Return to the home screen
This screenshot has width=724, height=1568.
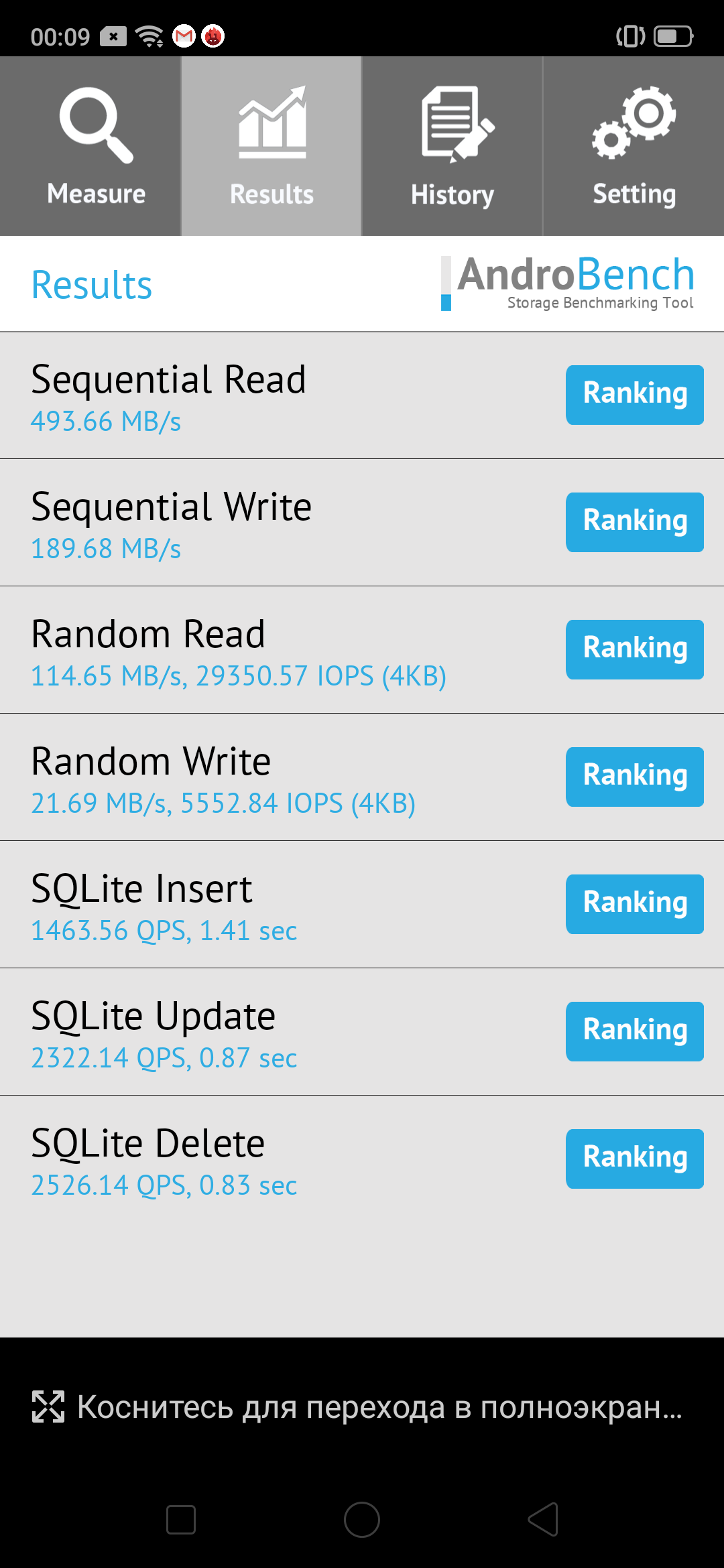pyautogui.click(x=362, y=1519)
